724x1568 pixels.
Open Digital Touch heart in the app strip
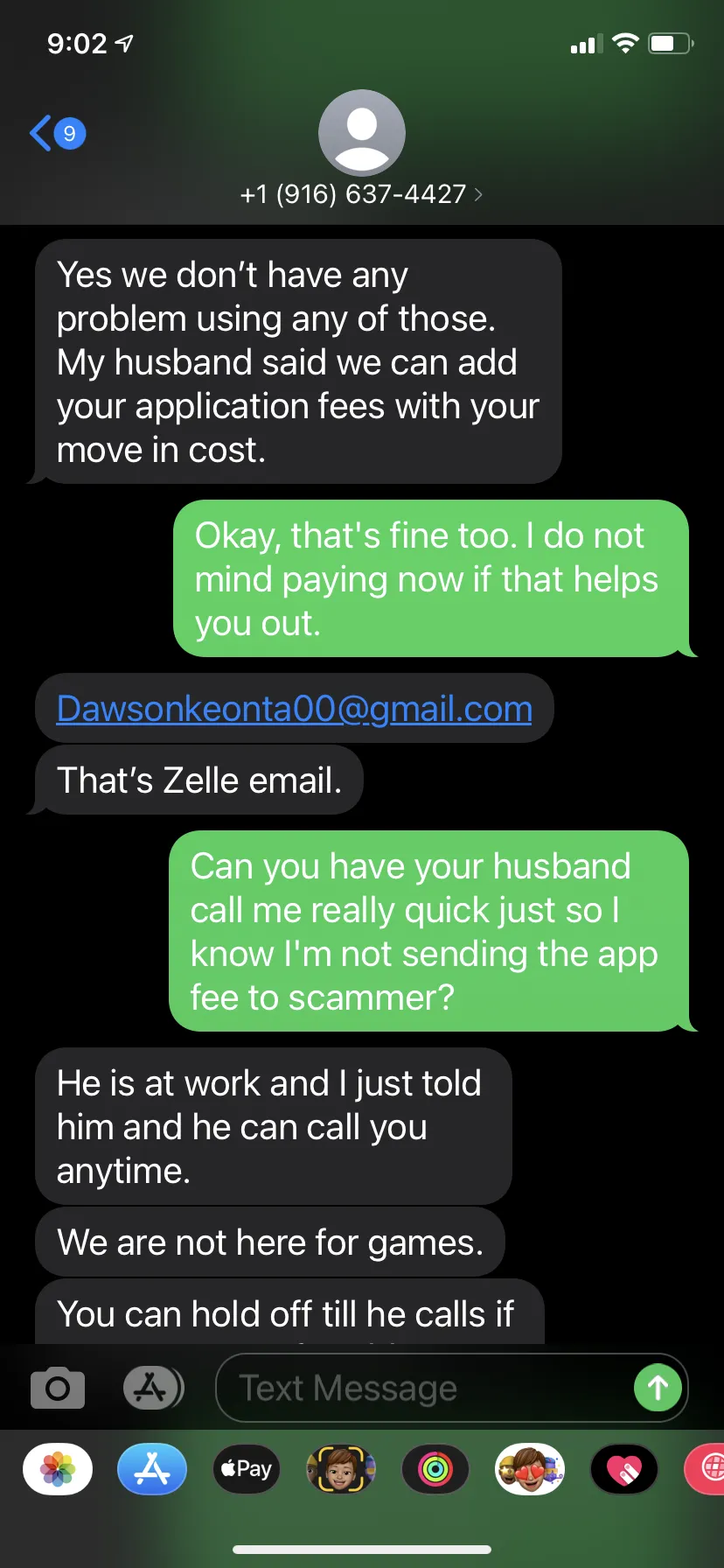click(x=624, y=1468)
